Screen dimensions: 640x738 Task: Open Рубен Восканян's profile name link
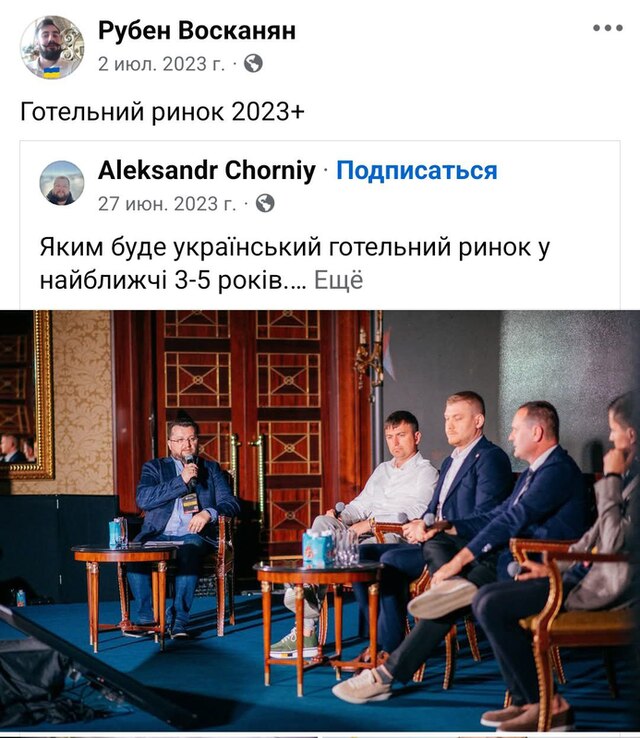click(196, 31)
